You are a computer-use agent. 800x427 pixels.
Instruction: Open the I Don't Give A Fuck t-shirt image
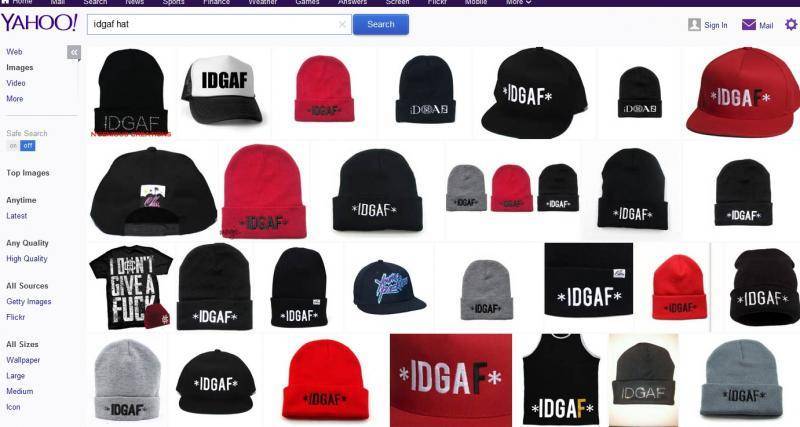pyautogui.click(x=130, y=286)
